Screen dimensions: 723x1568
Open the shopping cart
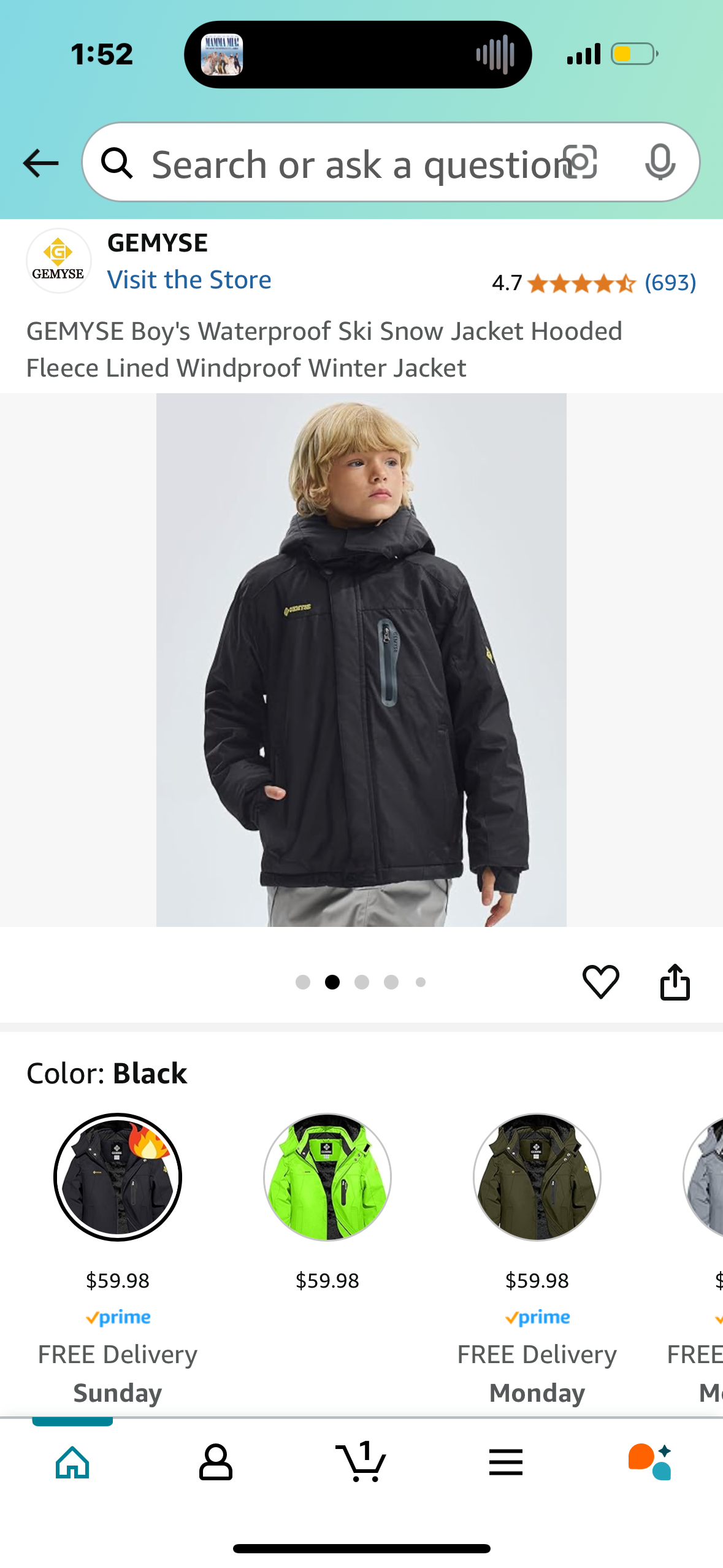361,1462
